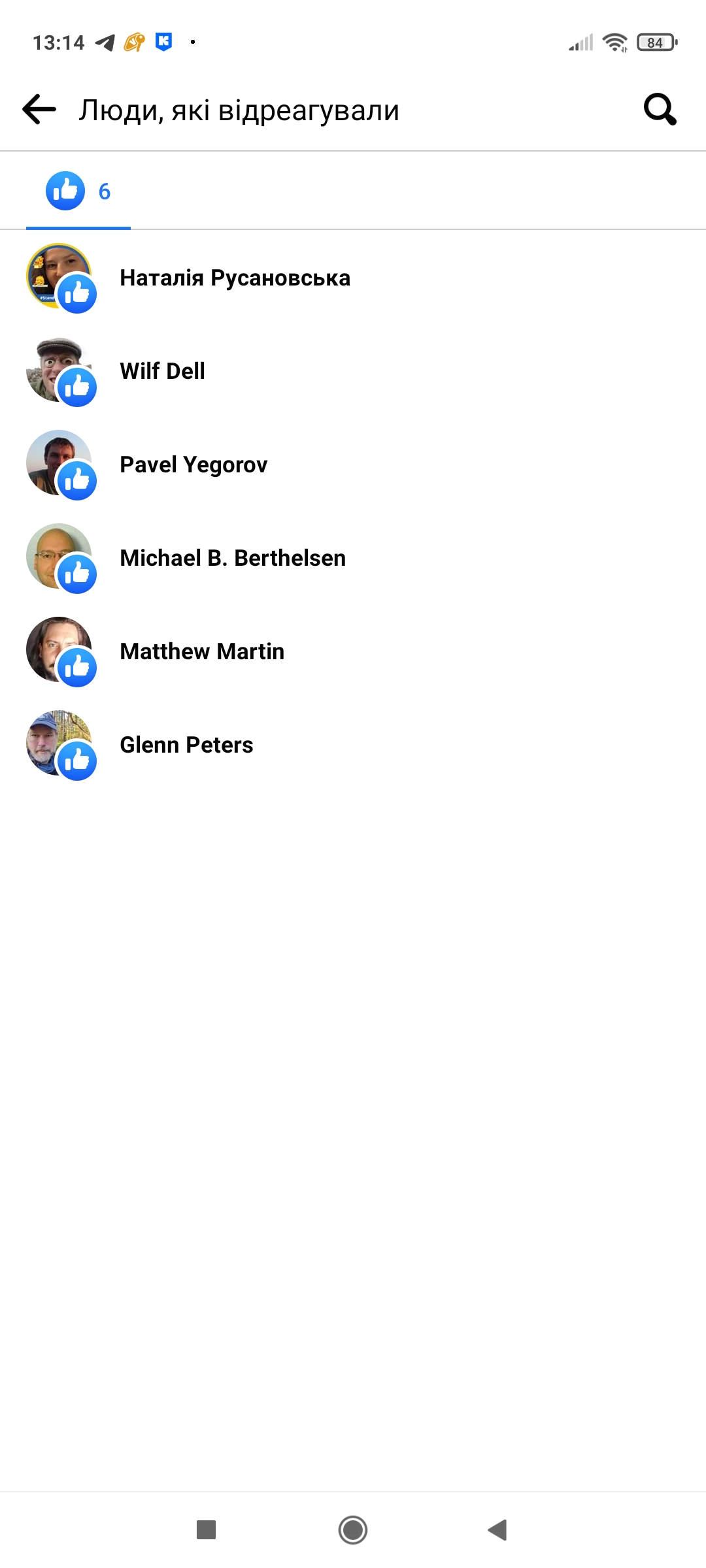Open search for people who reacted
This screenshot has height=1568, width=706.
660,109
